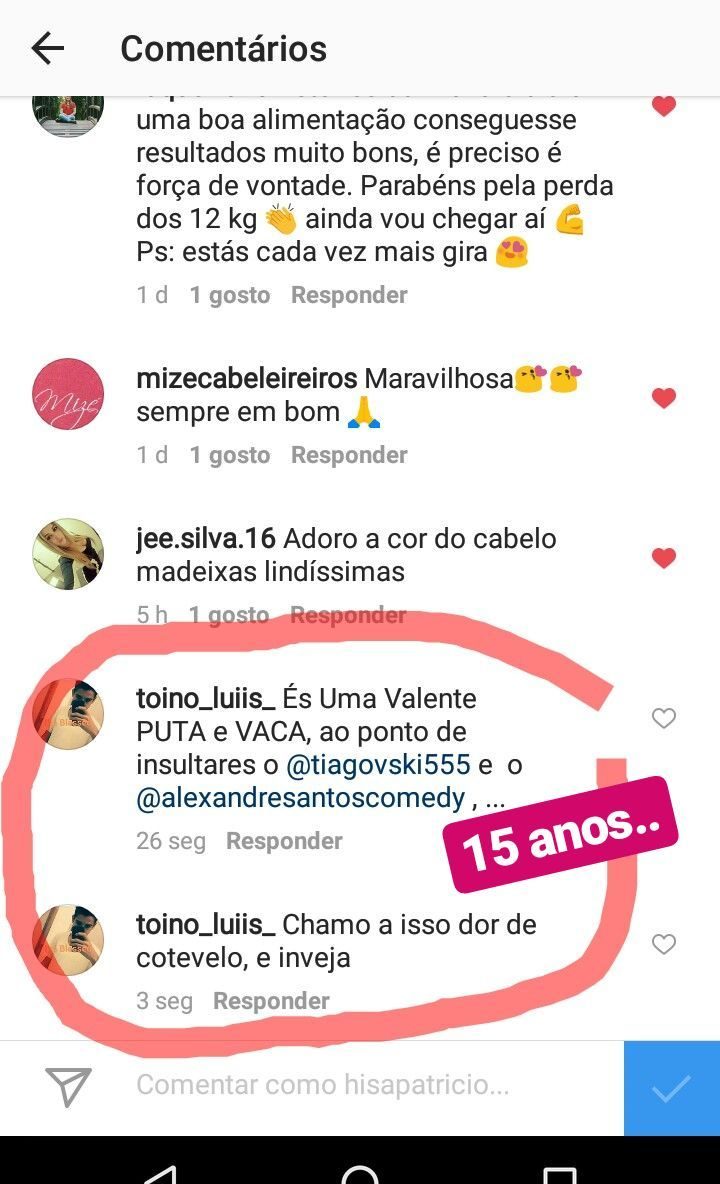Image resolution: width=720 pixels, height=1184 pixels.
Task: Open the @tiagovski555 mention
Action: (378, 765)
